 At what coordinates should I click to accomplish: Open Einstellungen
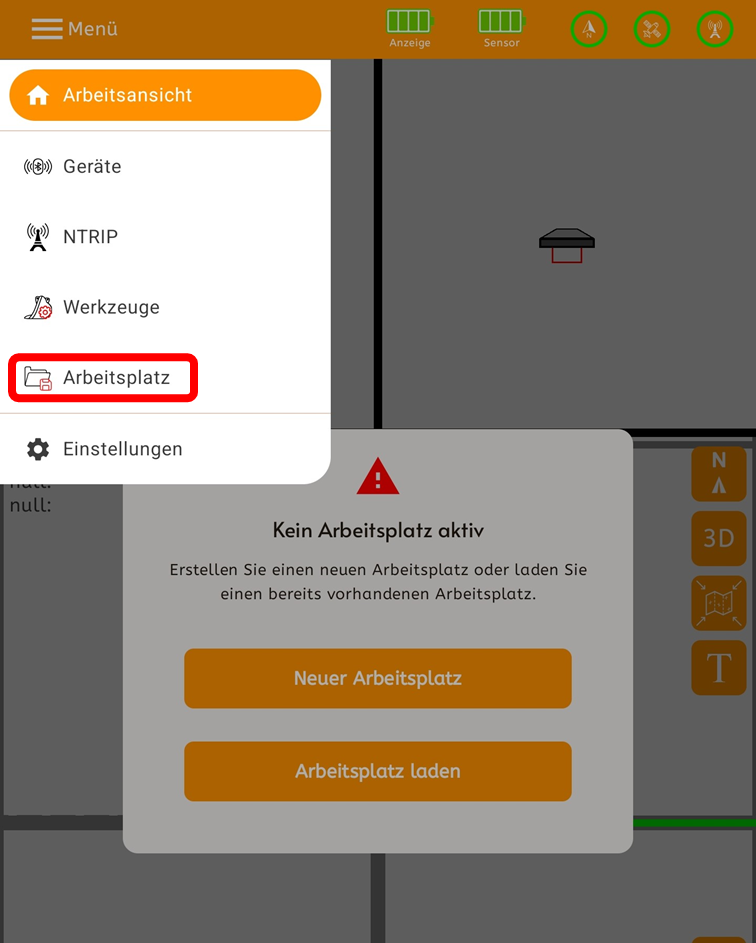coord(122,449)
